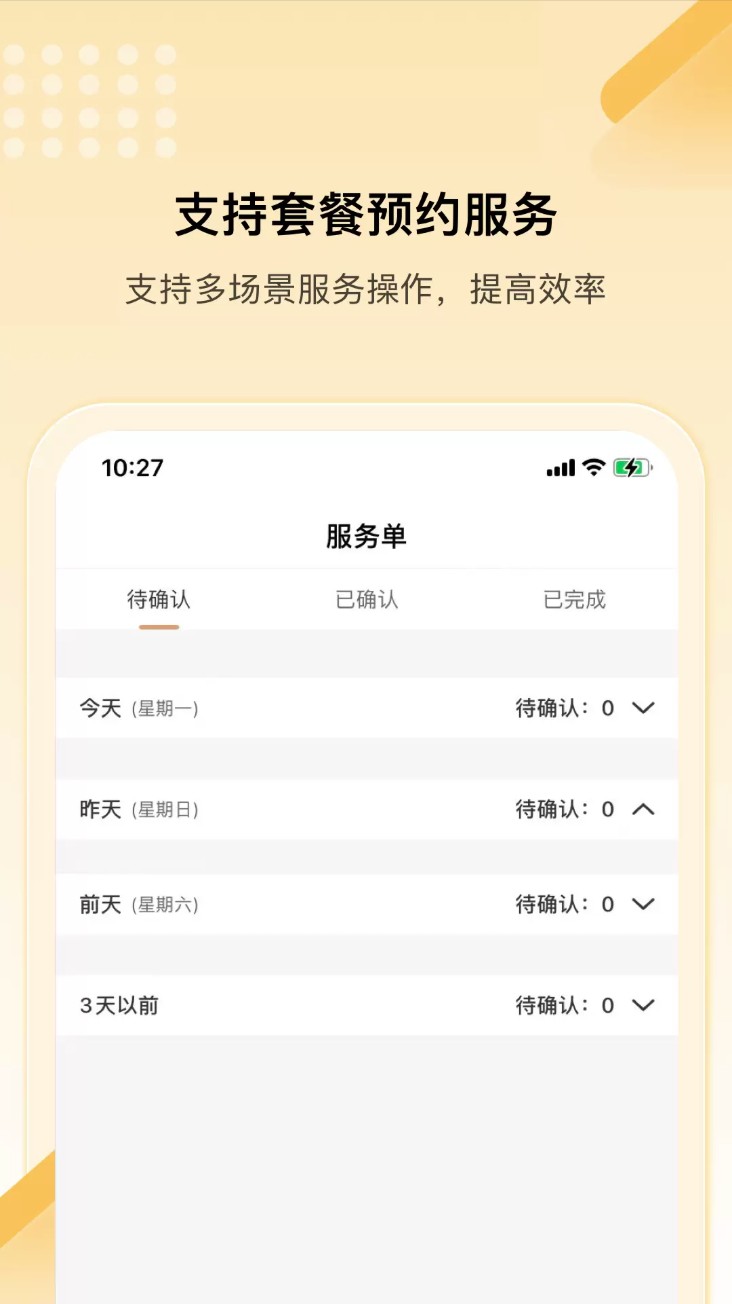
Task: Select the 待确认 tab
Action: click(x=160, y=599)
